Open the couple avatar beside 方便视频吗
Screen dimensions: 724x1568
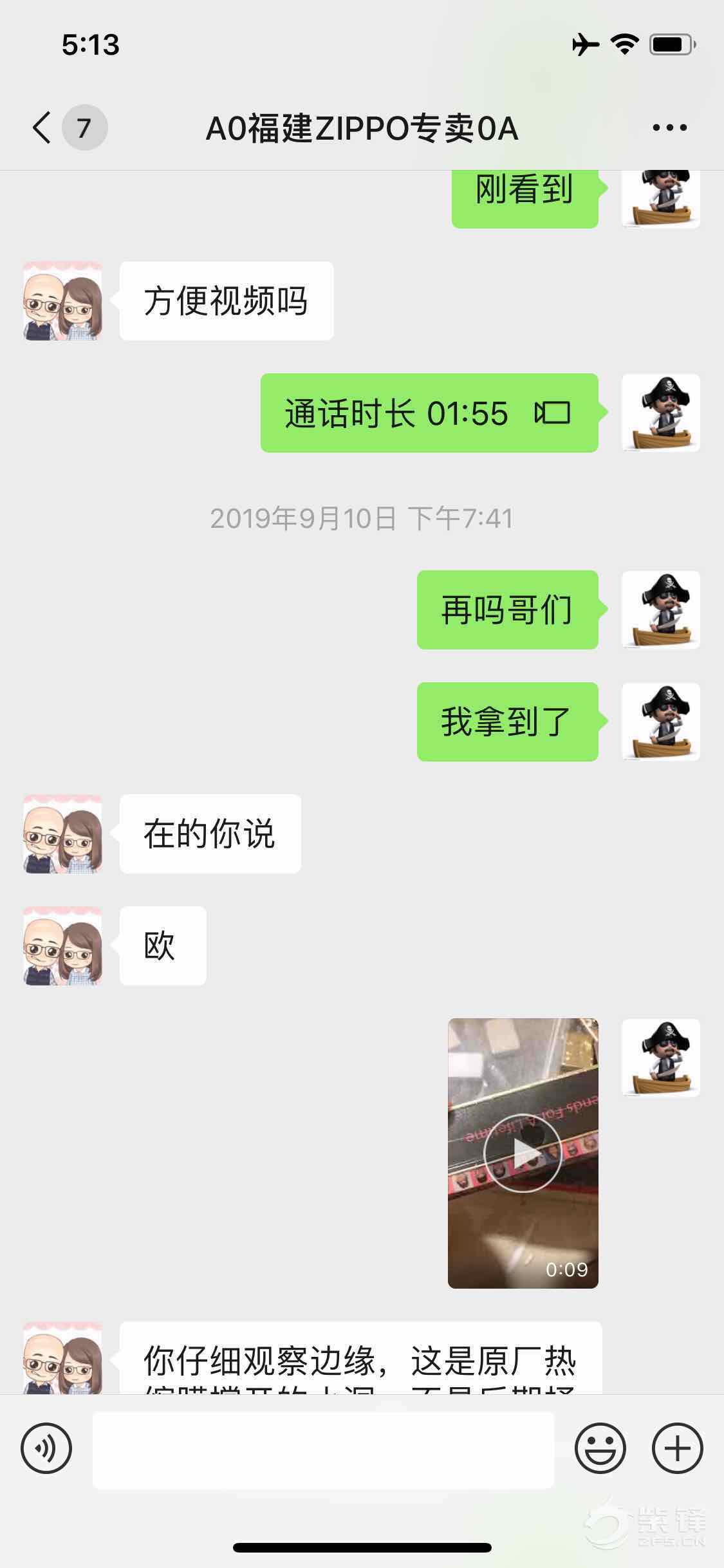point(62,301)
